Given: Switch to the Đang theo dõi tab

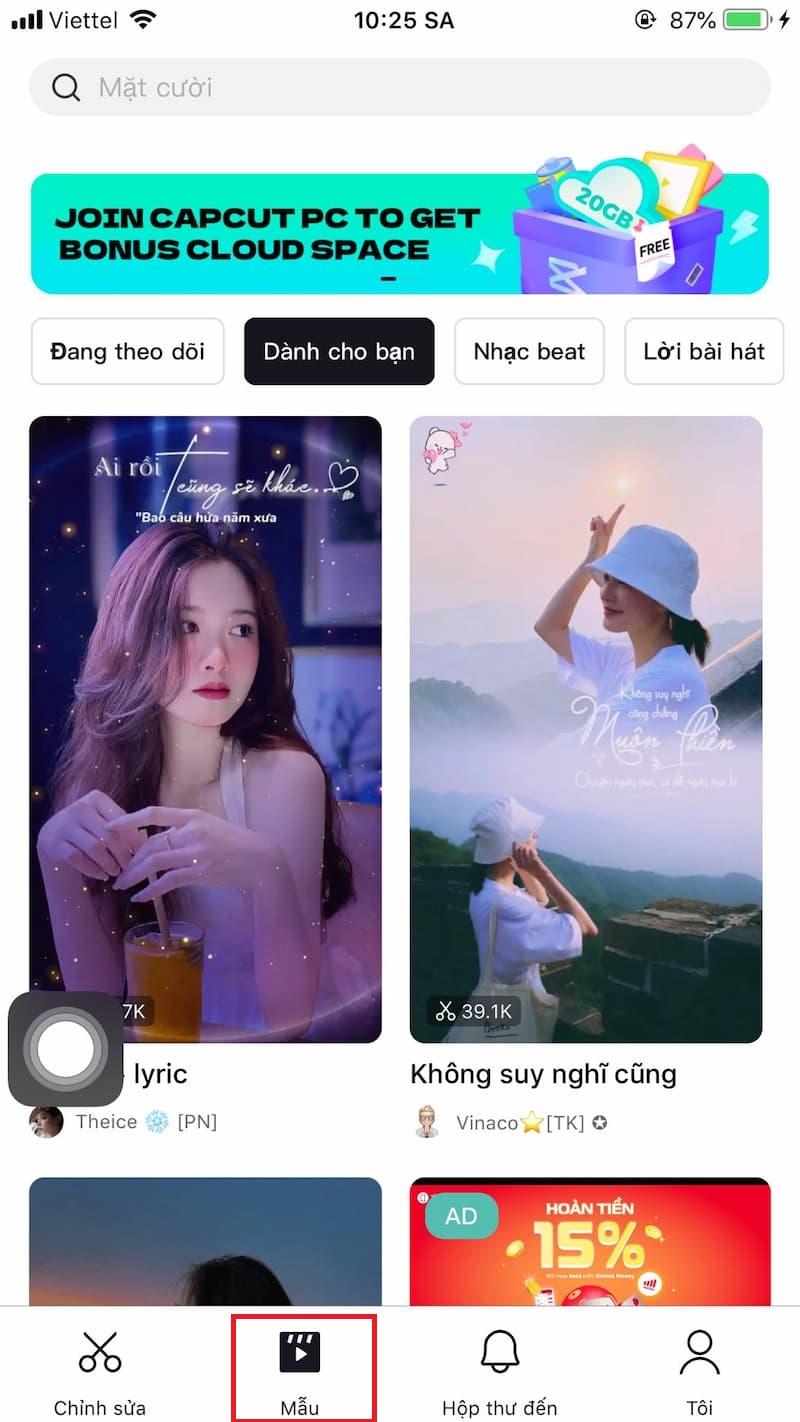Looking at the screenshot, I should click(127, 351).
